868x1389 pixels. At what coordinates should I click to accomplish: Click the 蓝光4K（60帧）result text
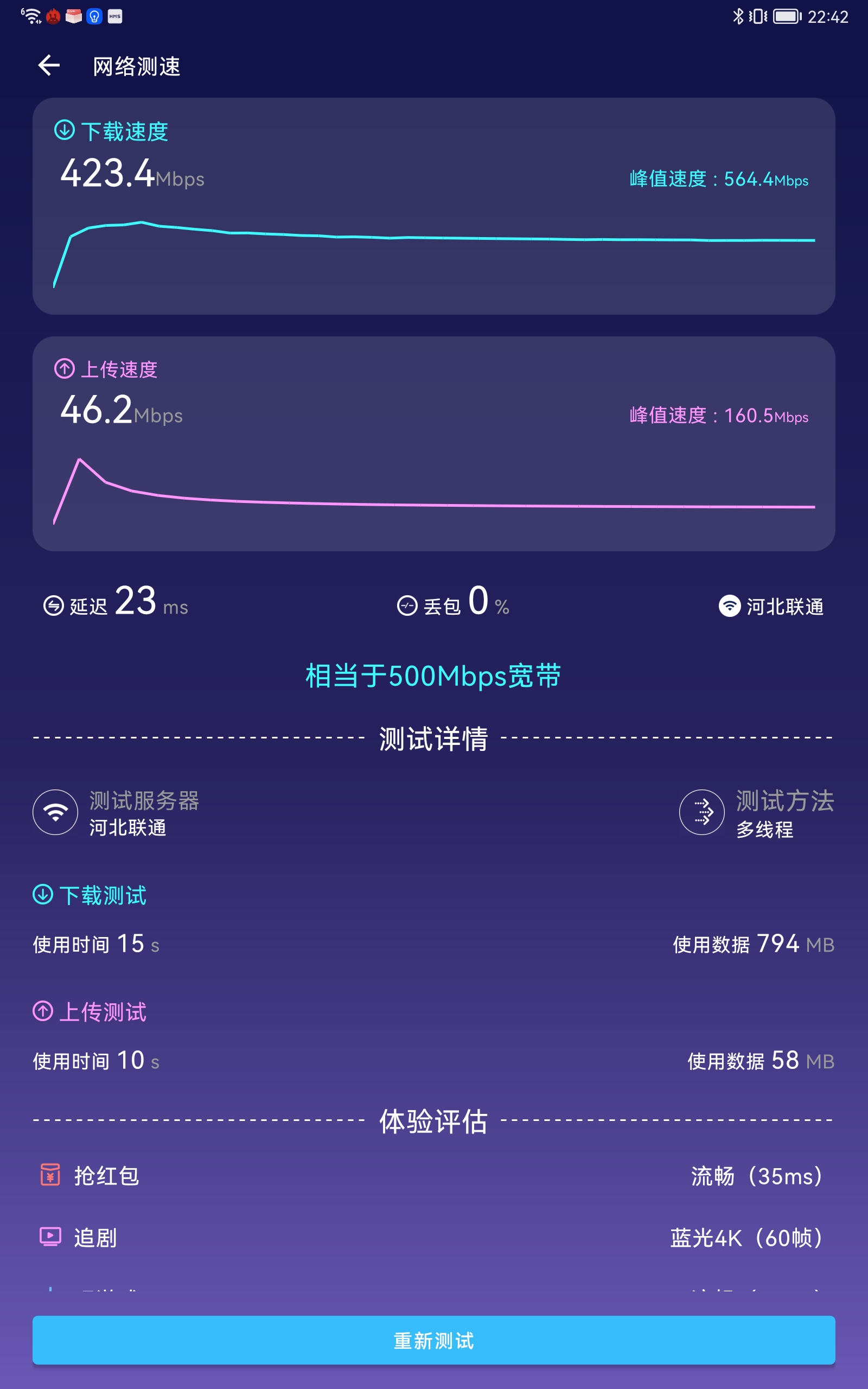748,1238
